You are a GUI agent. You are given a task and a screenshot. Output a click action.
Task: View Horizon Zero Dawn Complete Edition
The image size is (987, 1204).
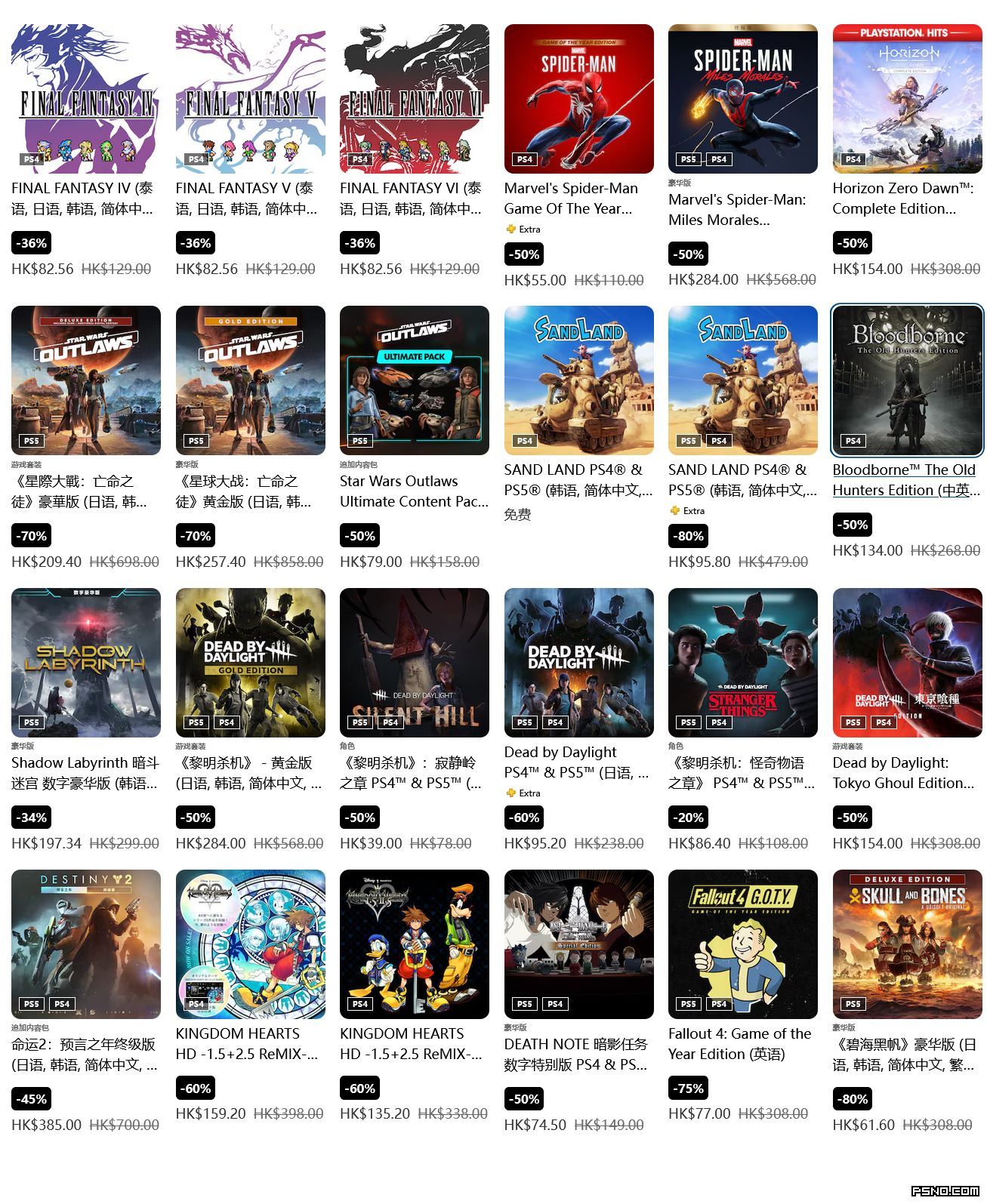(x=907, y=99)
